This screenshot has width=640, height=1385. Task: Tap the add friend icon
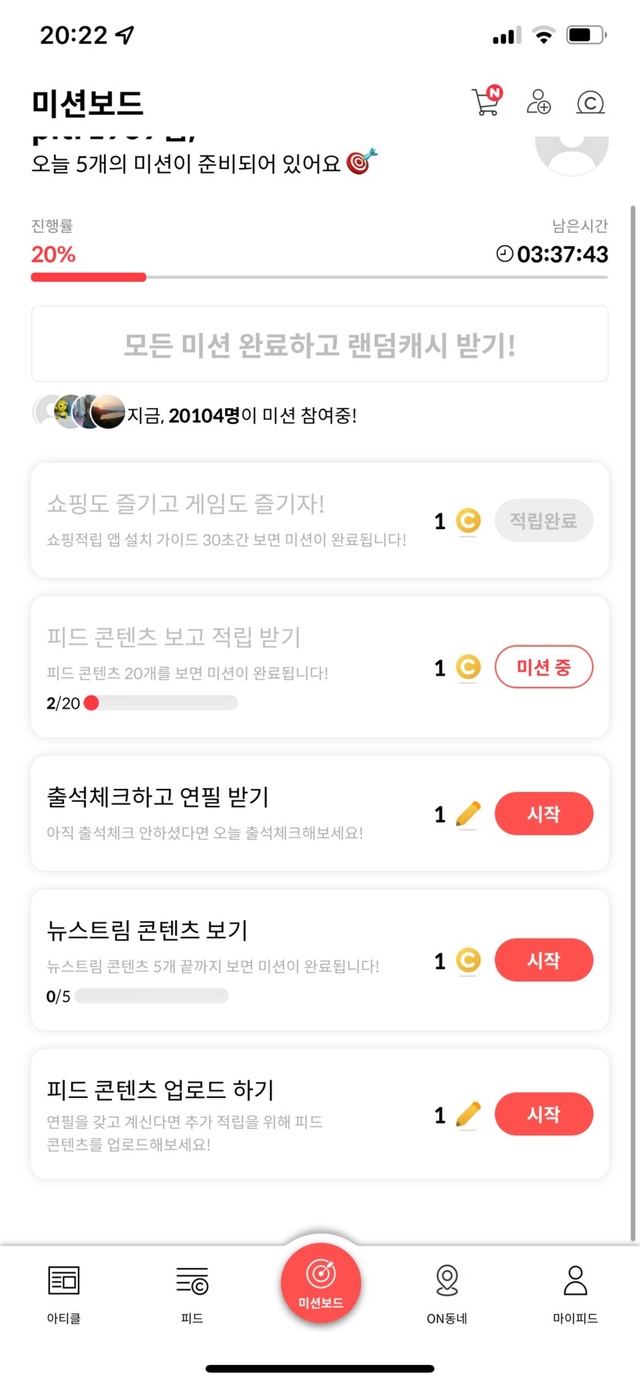539,102
